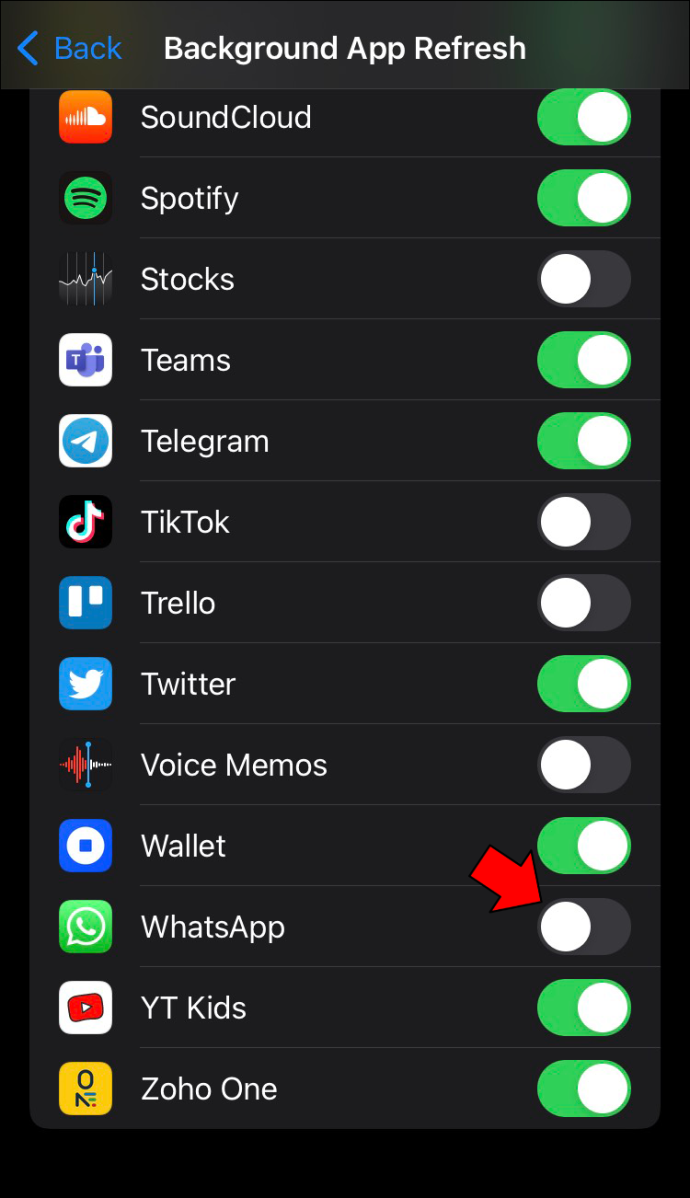Image resolution: width=690 pixels, height=1198 pixels.
Task: Turn on the TikTok toggle
Action: coord(584,522)
